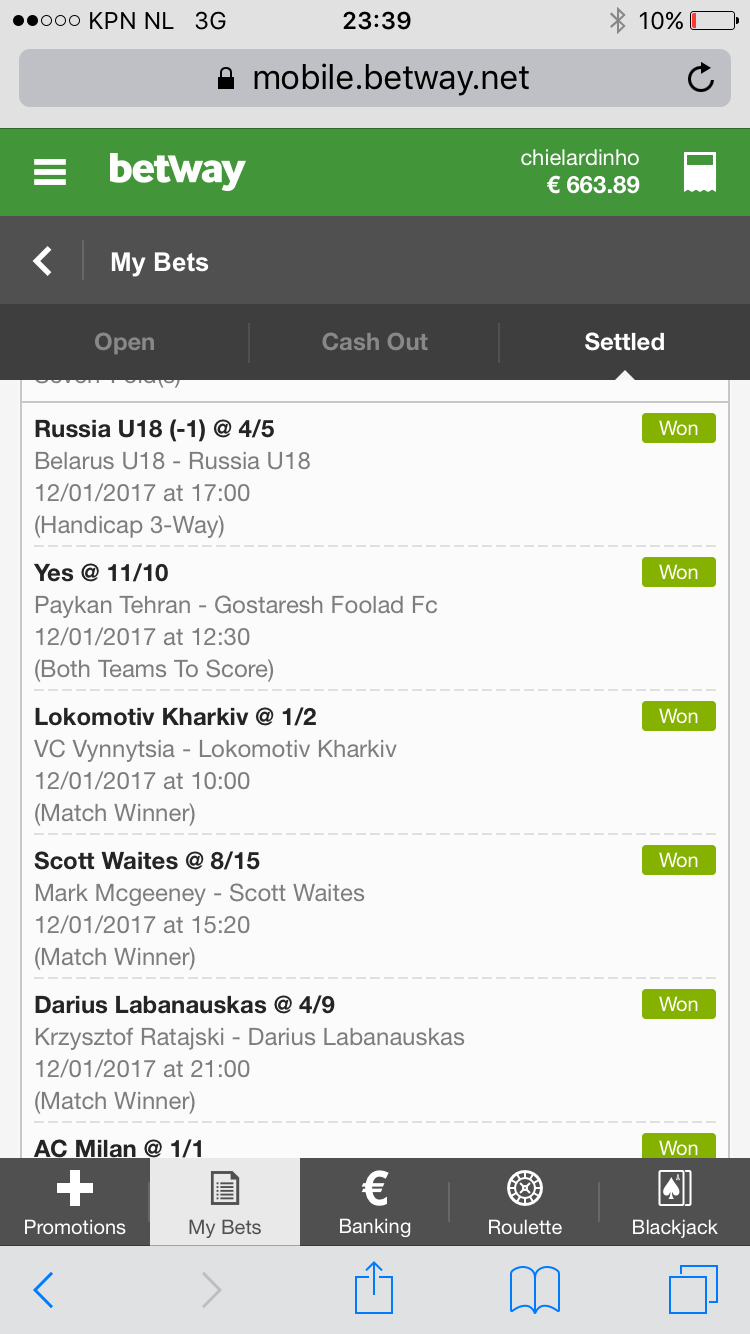The width and height of the screenshot is (750, 1334).
Task: Go back from My Bets
Action: pos(42,261)
